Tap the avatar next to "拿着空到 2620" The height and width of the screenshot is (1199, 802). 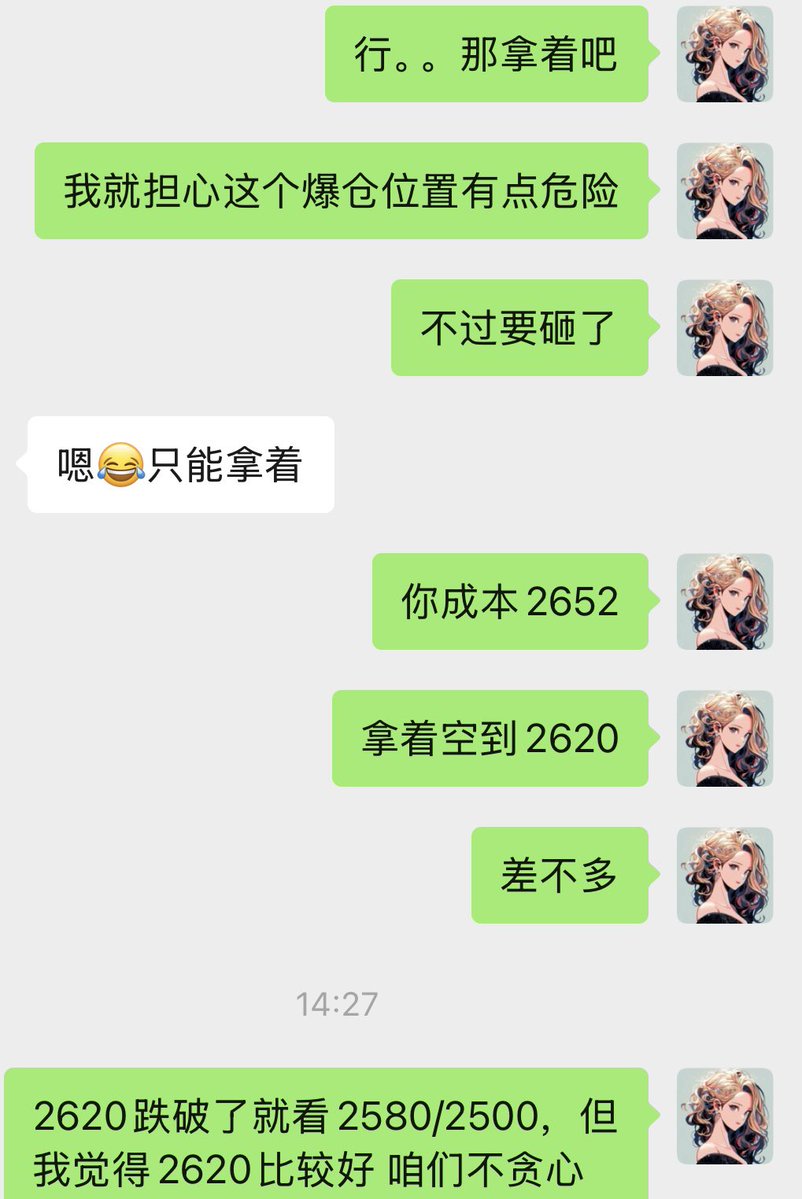pyautogui.click(x=725, y=738)
